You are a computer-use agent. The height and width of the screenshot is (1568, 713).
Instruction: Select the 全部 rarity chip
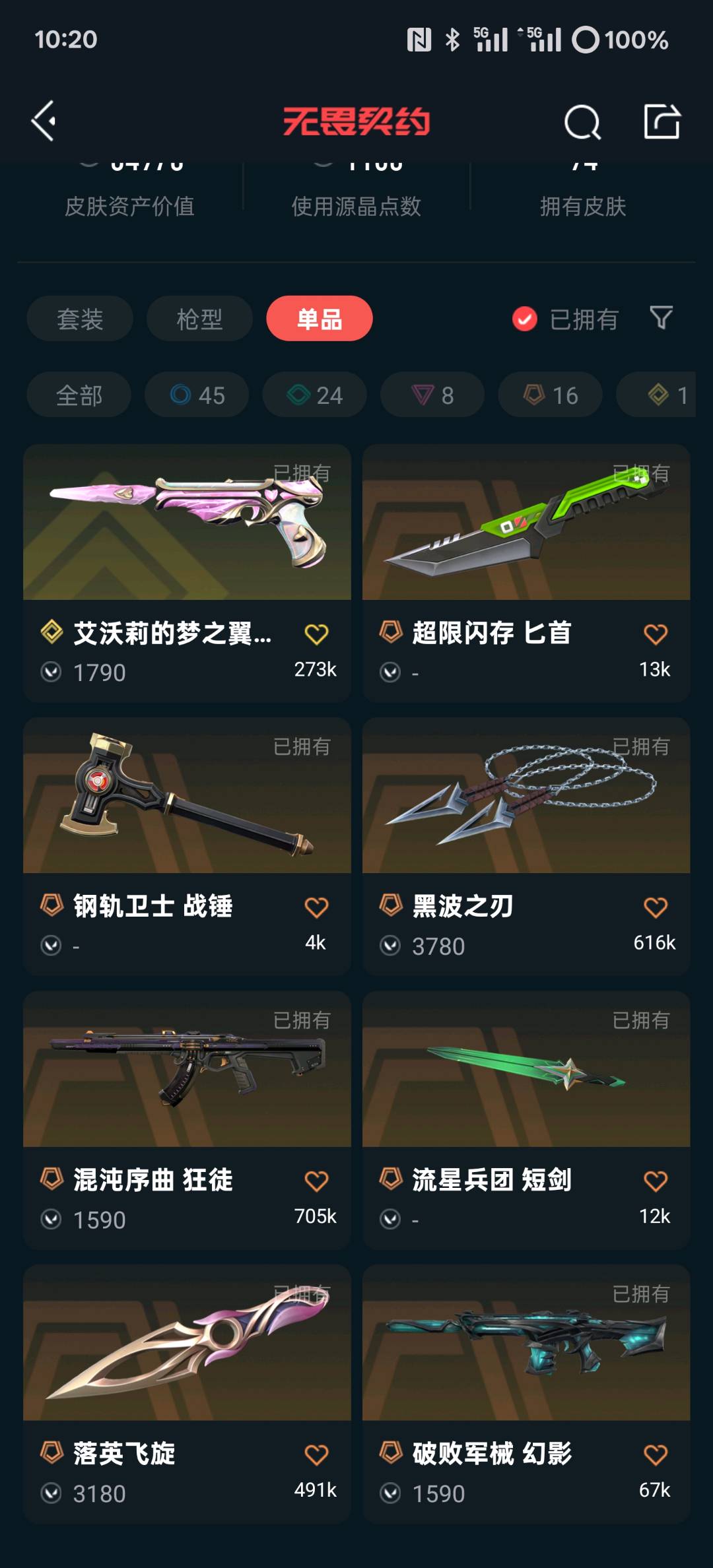tap(79, 395)
